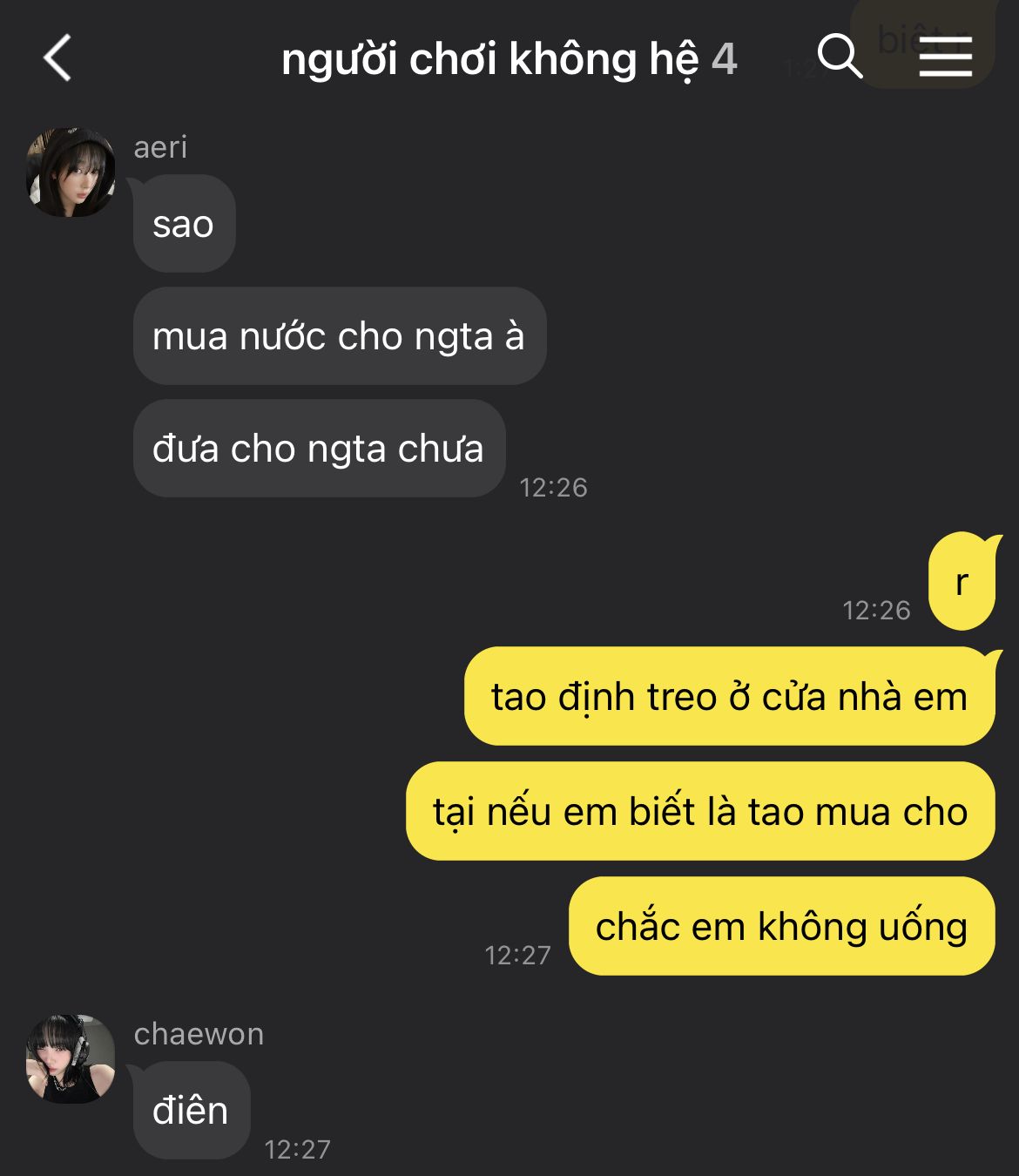This screenshot has width=1019, height=1176.
Task: Open the chat menu
Action: point(945,58)
